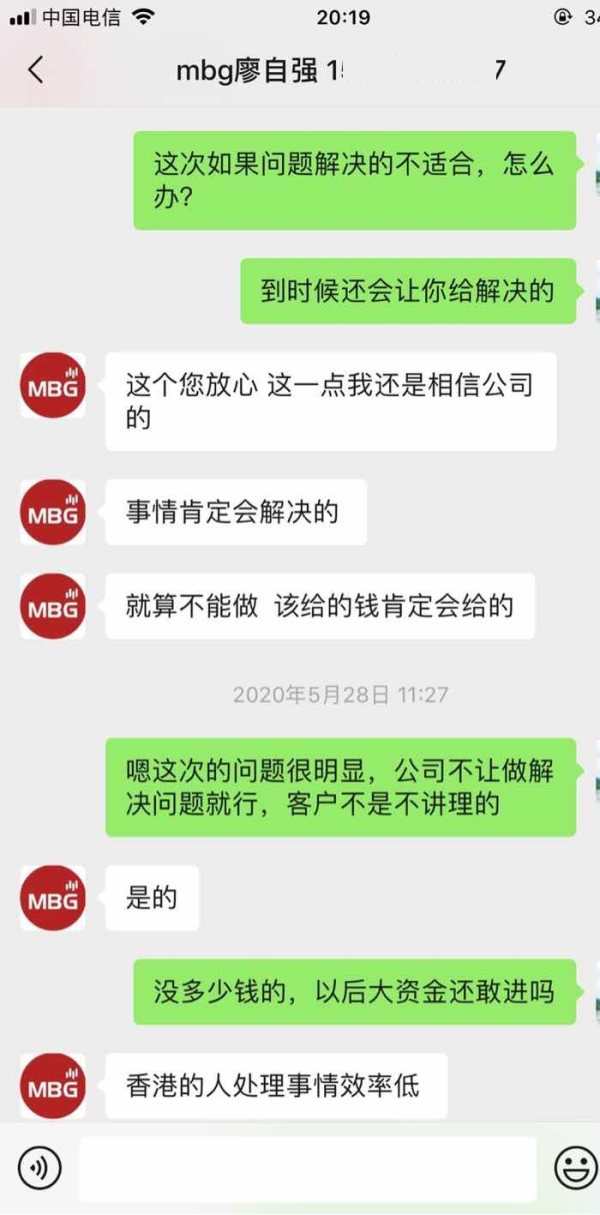The width and height of the screenshot is (600, 1215).
Task: Open MBG avatar beside 是的 message
Action: (53, 898)
